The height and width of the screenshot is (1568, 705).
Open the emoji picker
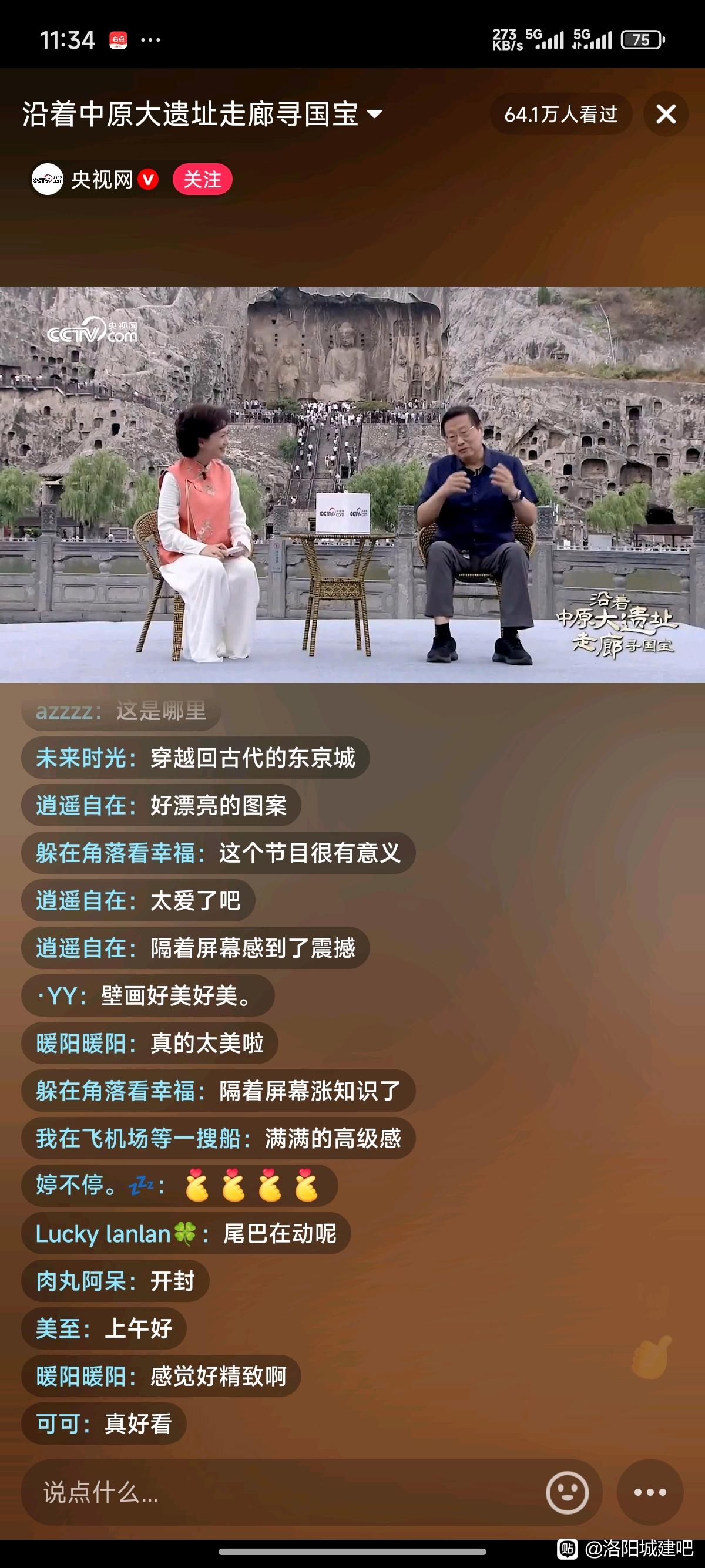click(567, 1492)
